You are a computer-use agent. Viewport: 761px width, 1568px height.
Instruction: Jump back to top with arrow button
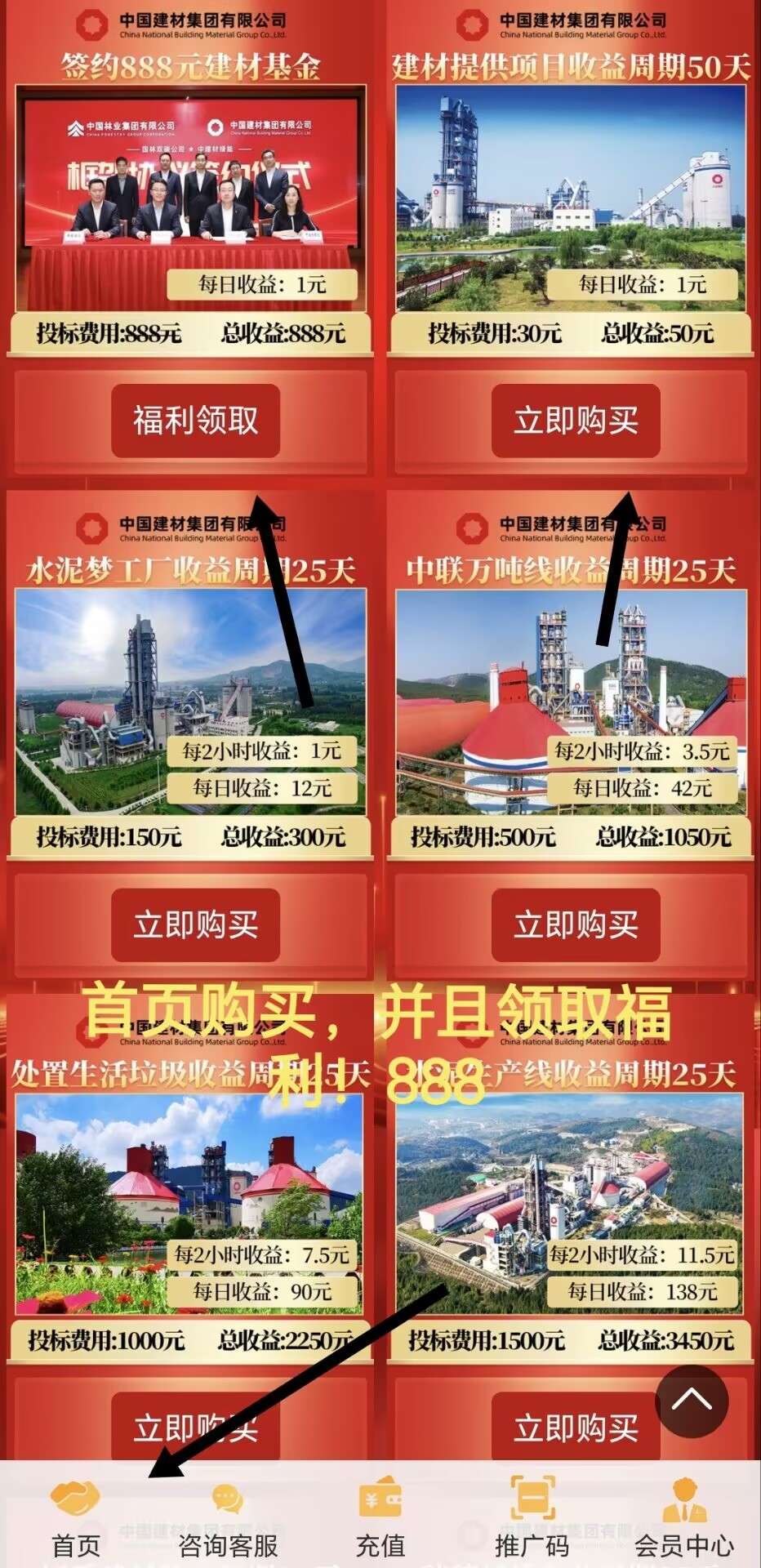pos(692,1401)
